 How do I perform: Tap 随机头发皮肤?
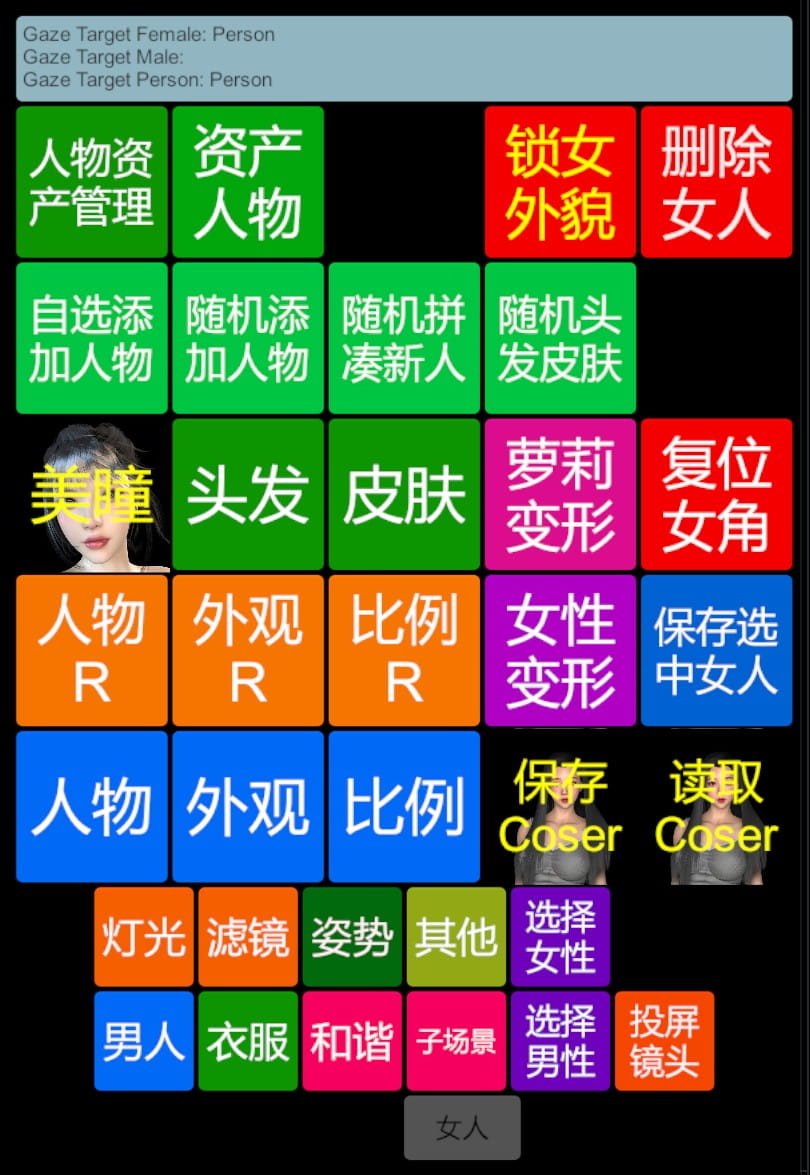click(x=560, y=338)
